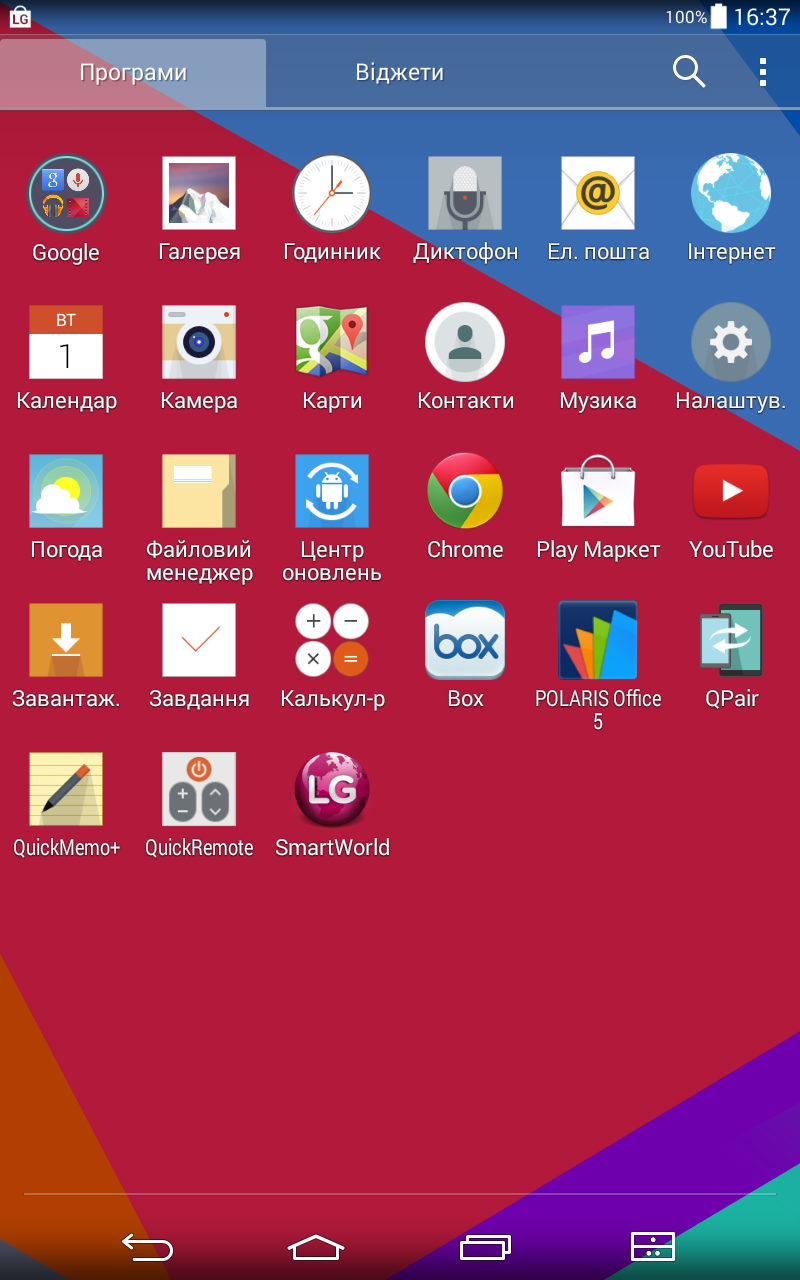Launch the Камера app
This screenshot has width=800, height=1280.
pyautogui.click(x=199, y=343)
